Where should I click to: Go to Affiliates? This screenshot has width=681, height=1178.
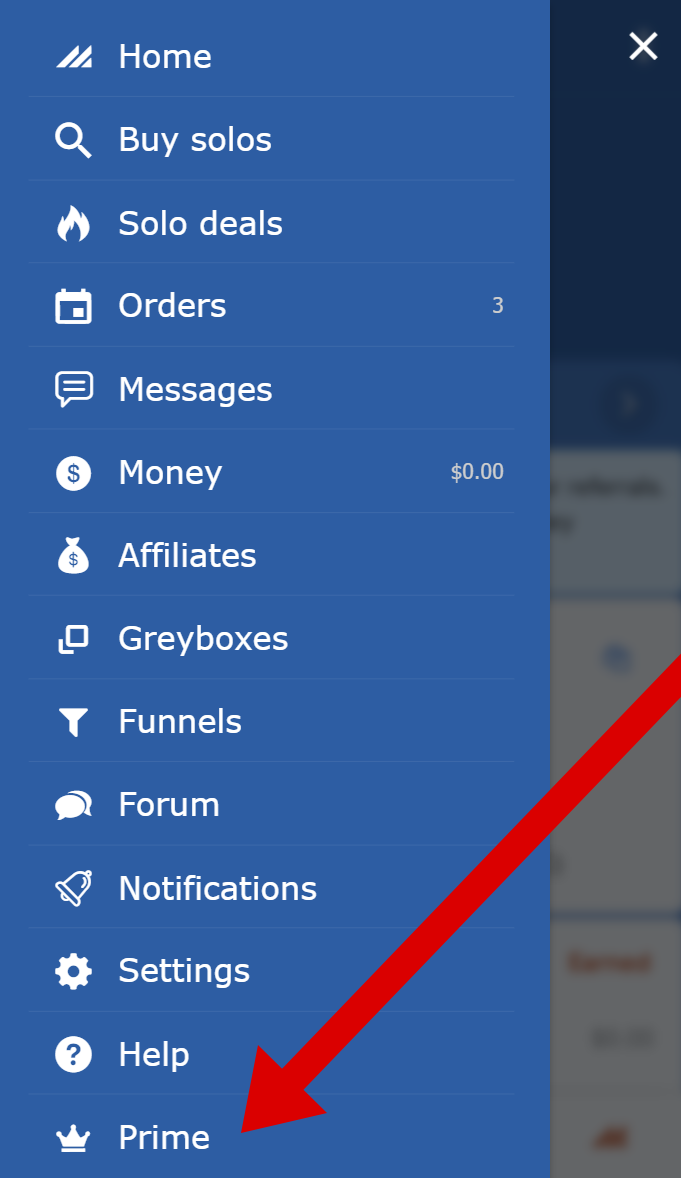187,556
